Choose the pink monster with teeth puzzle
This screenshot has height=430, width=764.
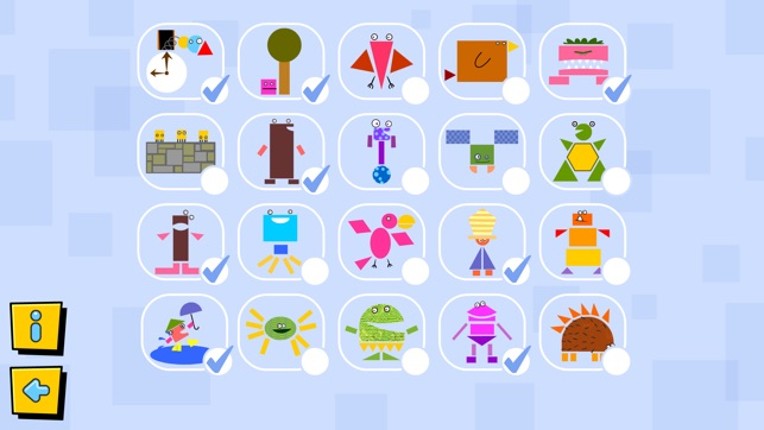[x=581, y=62]
